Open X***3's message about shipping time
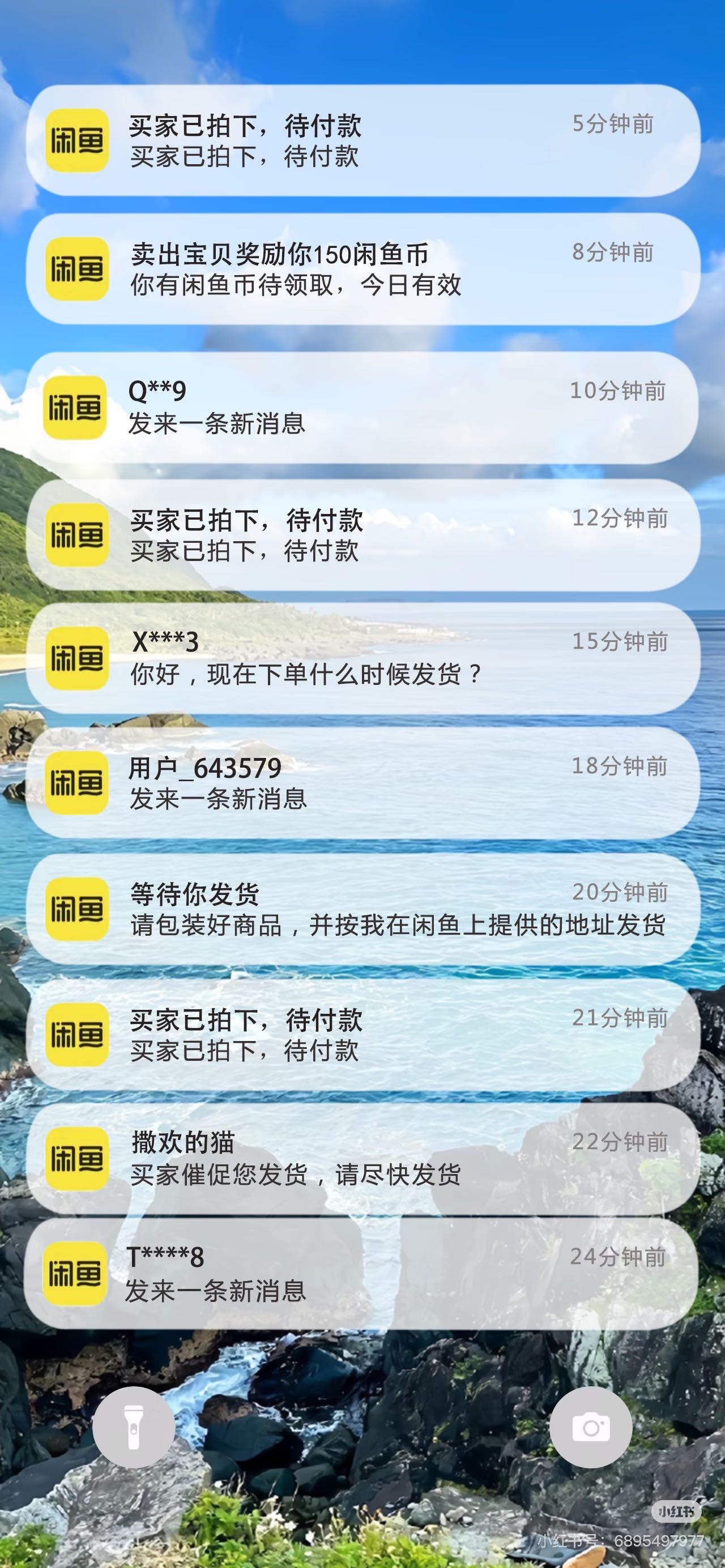Viewport: 725px width, 1568px height. [362, 658]
